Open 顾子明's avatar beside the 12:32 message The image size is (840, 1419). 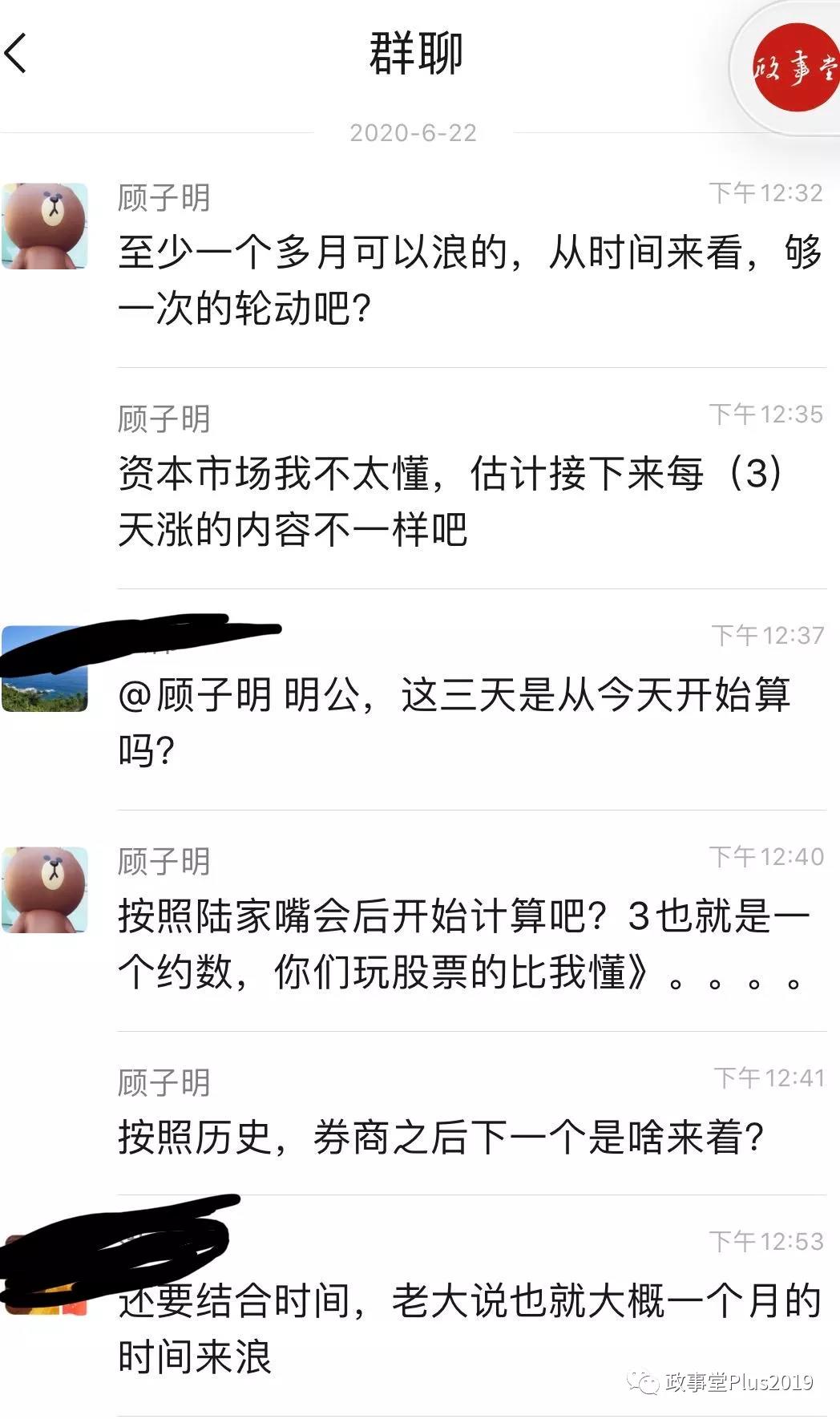click(x=45, y=226)
